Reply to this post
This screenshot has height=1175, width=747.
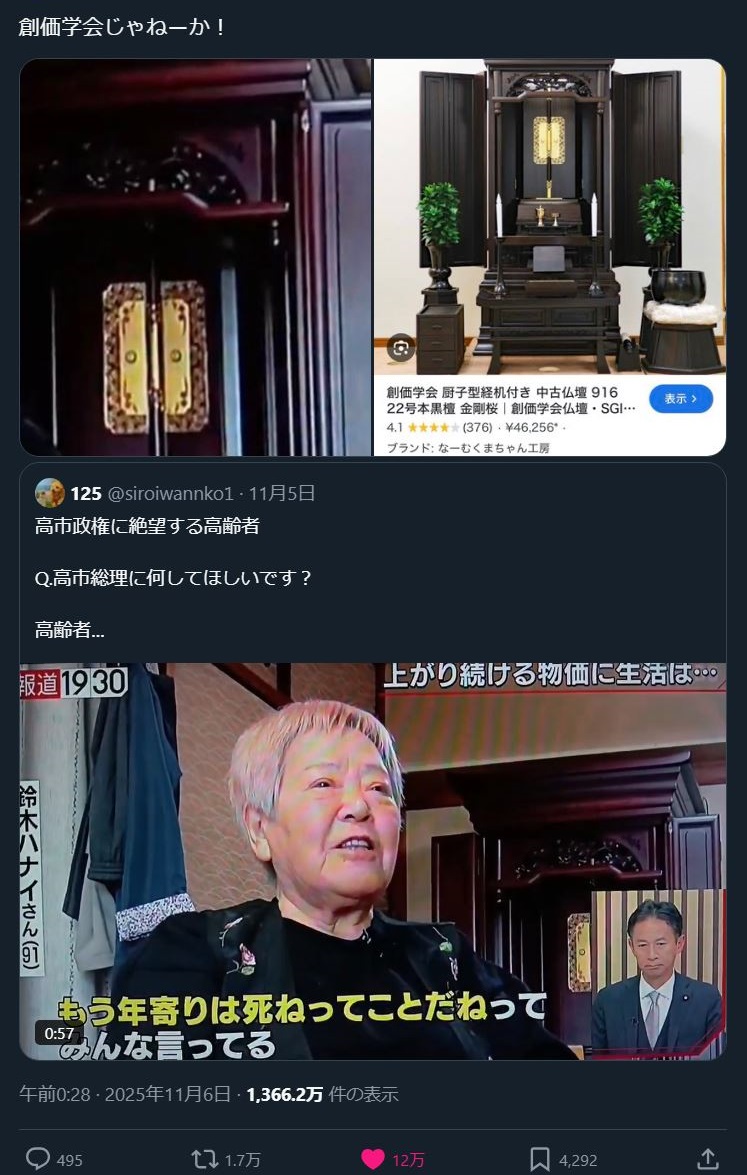(38, 1159)
